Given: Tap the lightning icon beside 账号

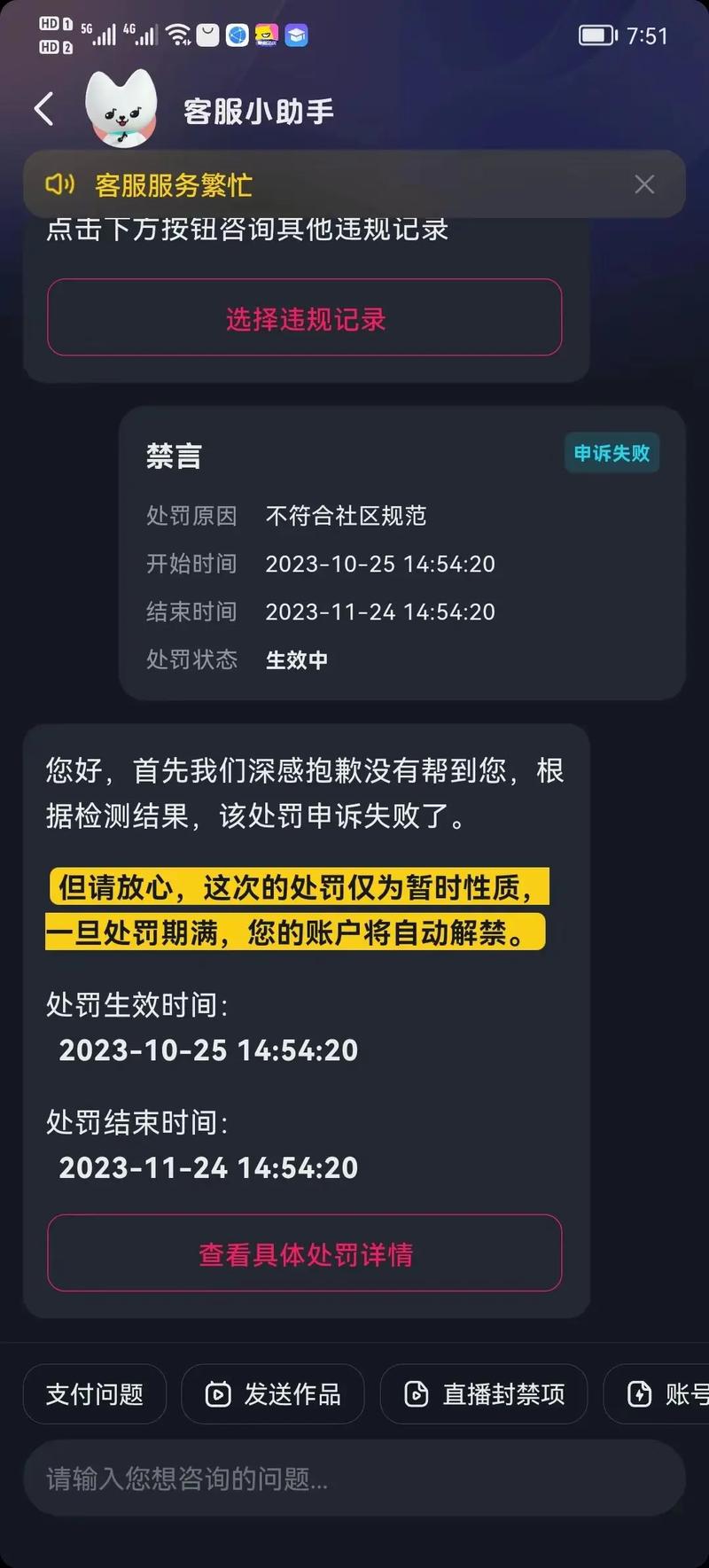Looking at the screenshot, I should [x=641, y=1394].
